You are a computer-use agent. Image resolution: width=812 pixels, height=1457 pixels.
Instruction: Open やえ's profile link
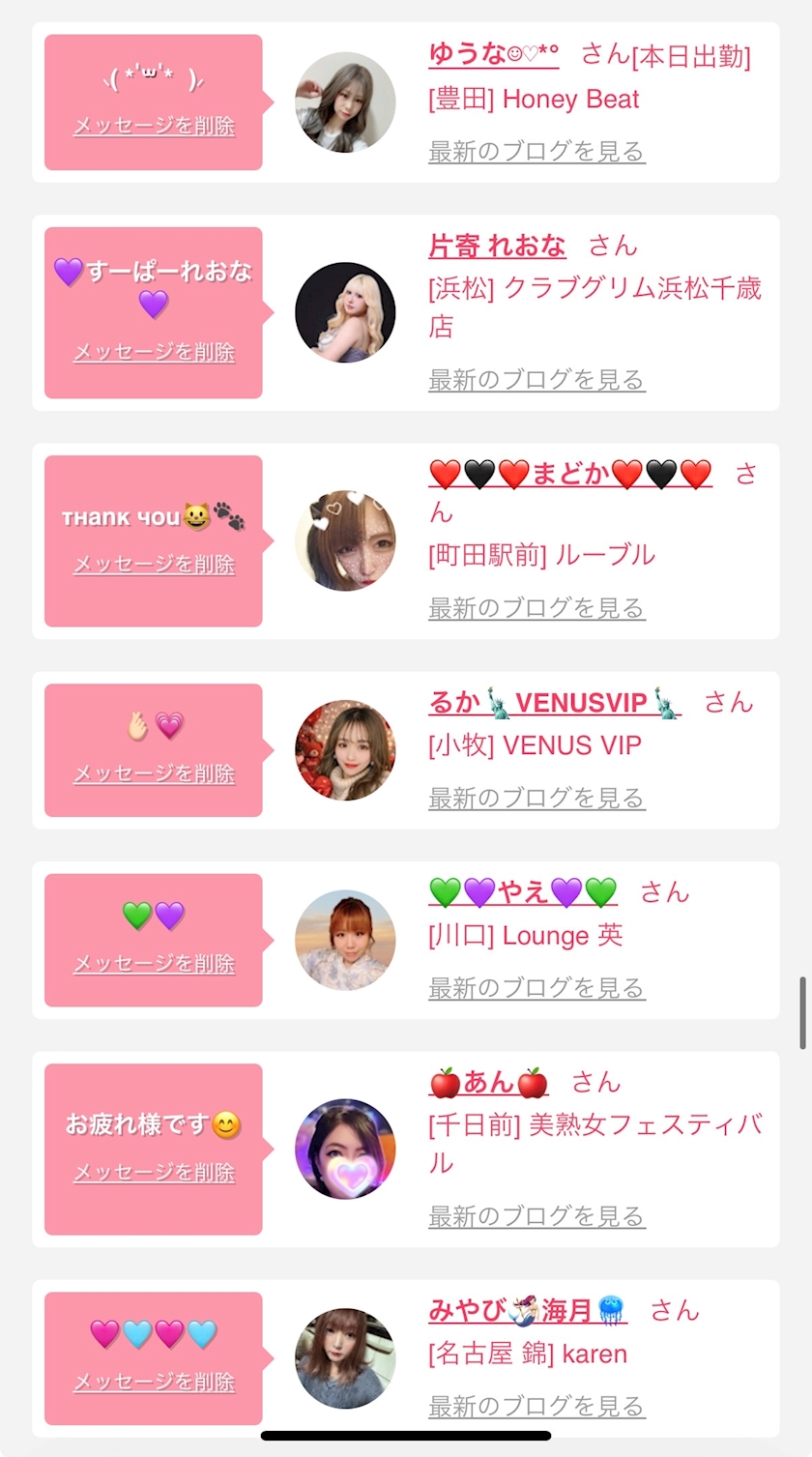pos(523,892)
